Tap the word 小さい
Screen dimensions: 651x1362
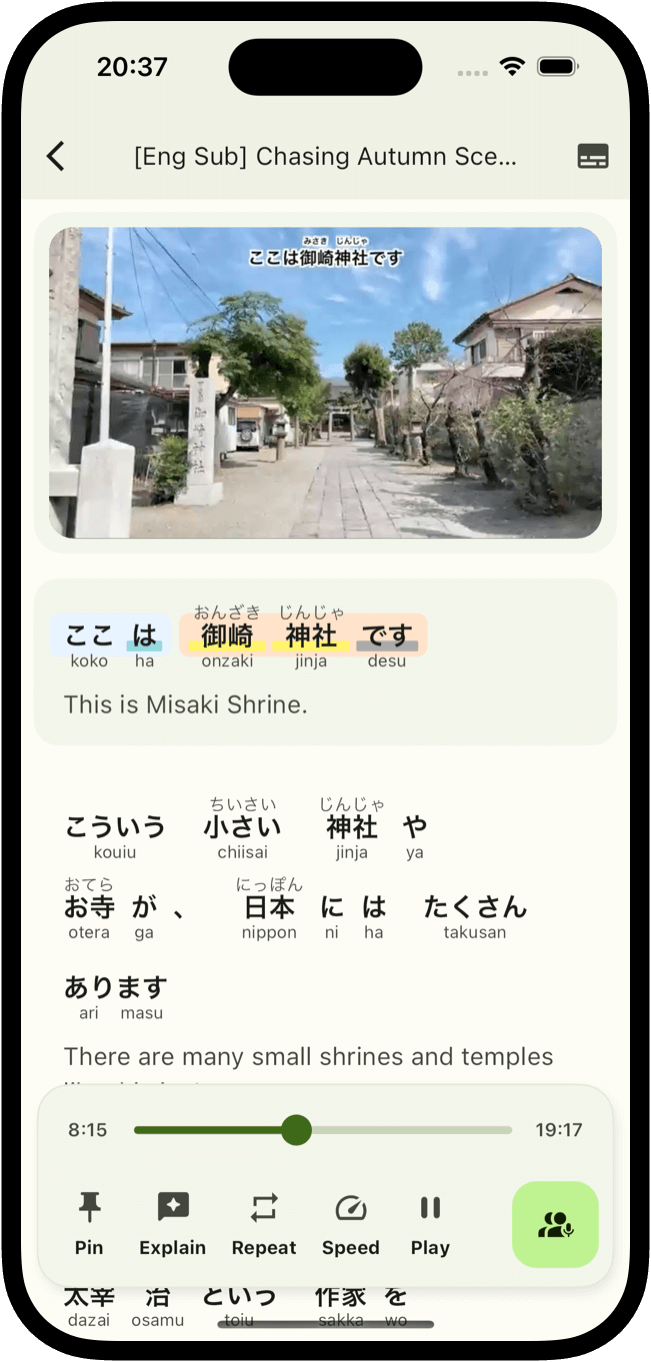pos(242,828)
